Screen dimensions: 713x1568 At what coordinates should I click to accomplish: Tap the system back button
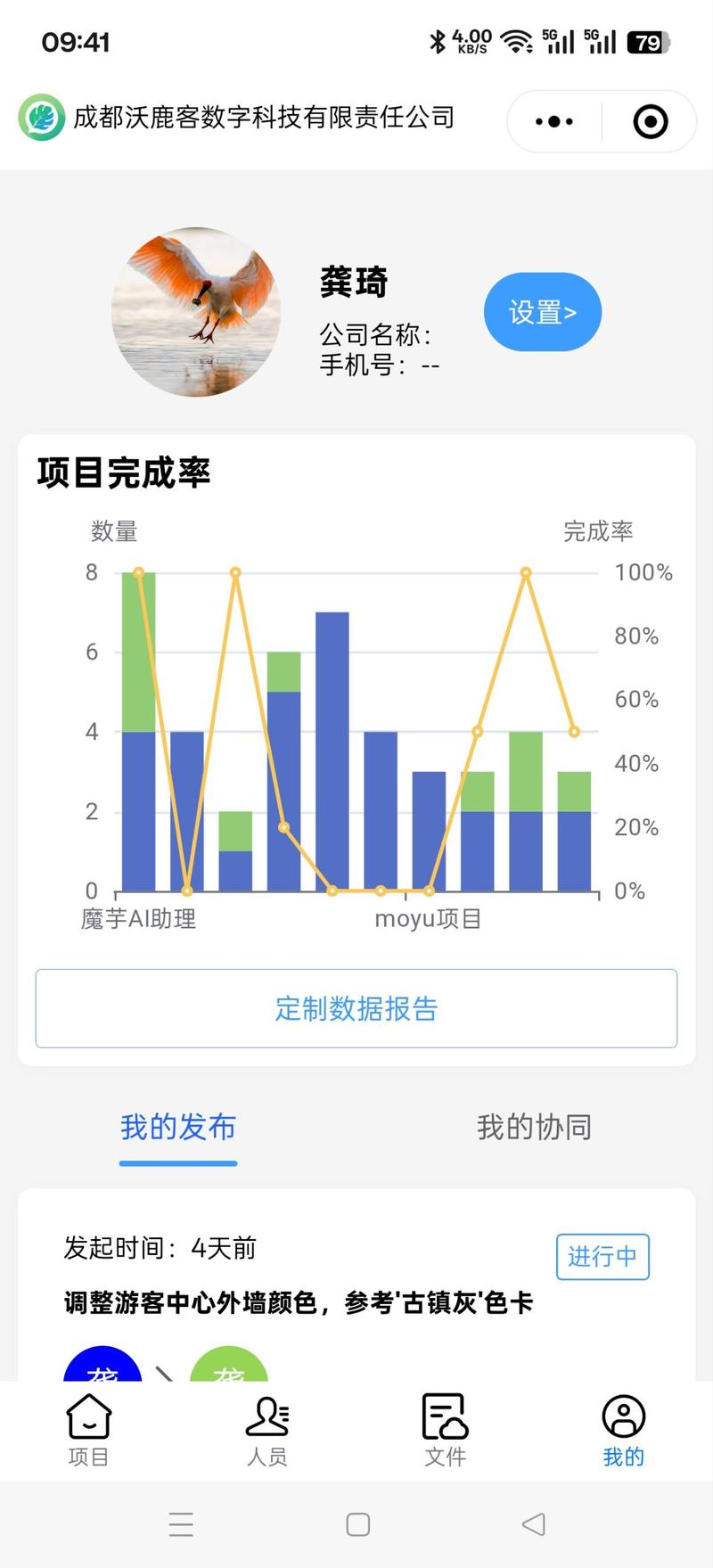(x=533, y=1524)
